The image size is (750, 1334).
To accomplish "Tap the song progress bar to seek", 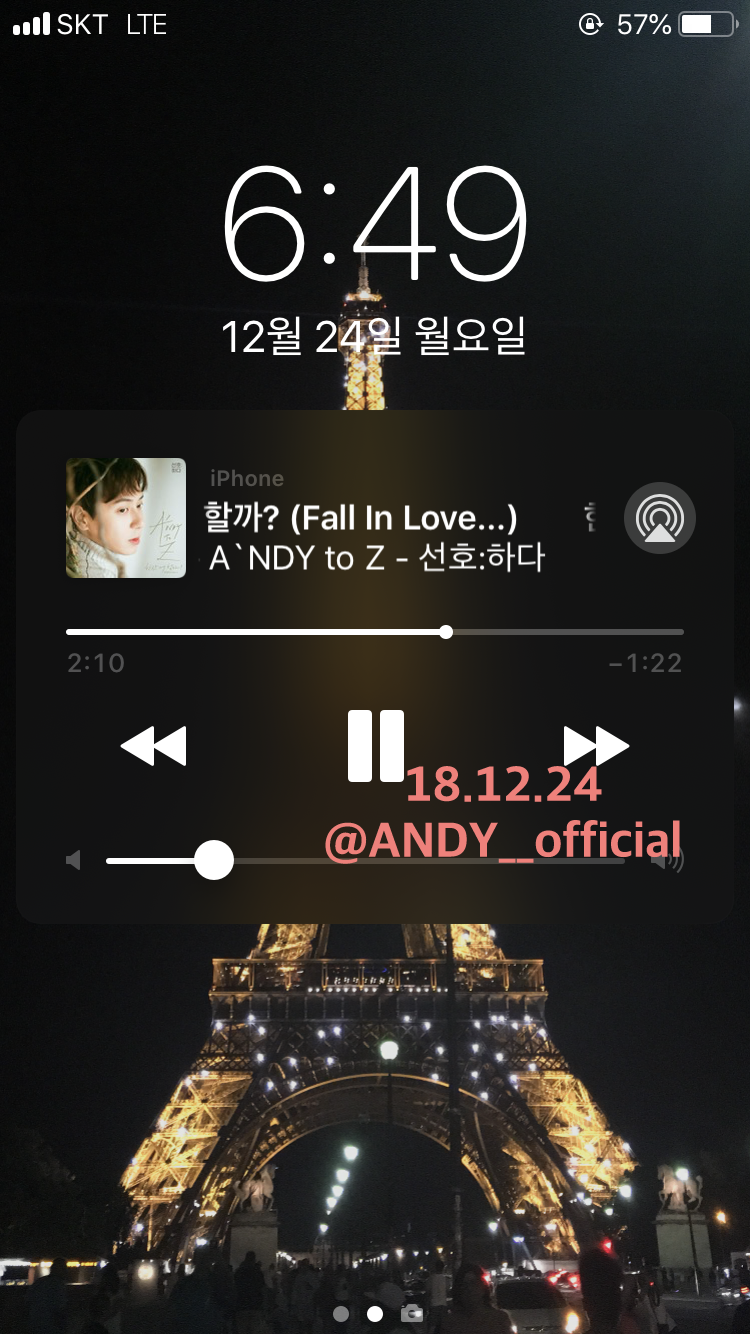I will [x=375, y=632].
